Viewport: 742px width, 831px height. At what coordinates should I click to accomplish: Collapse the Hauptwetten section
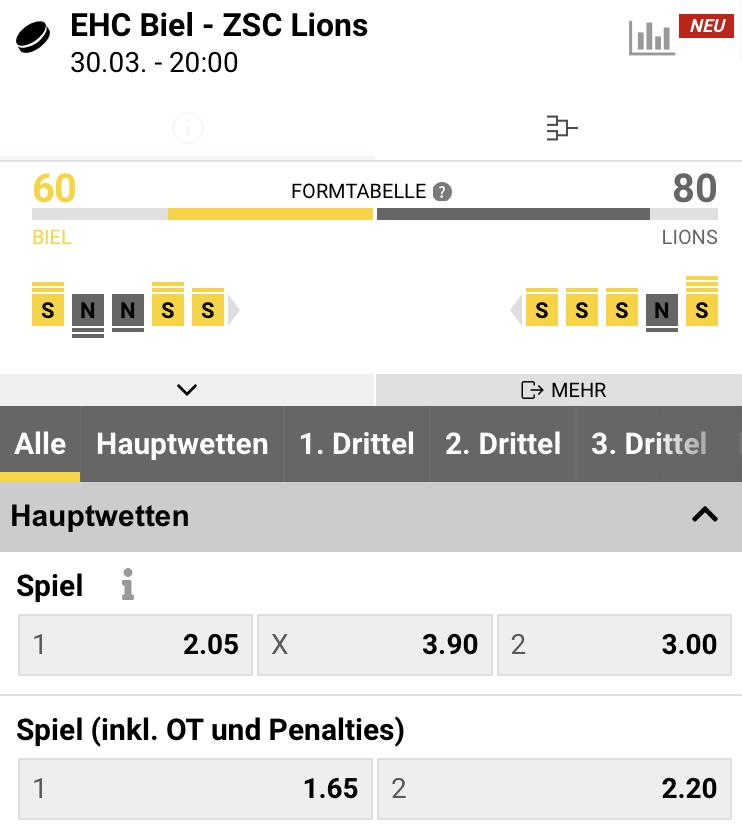tap(705, 516)
